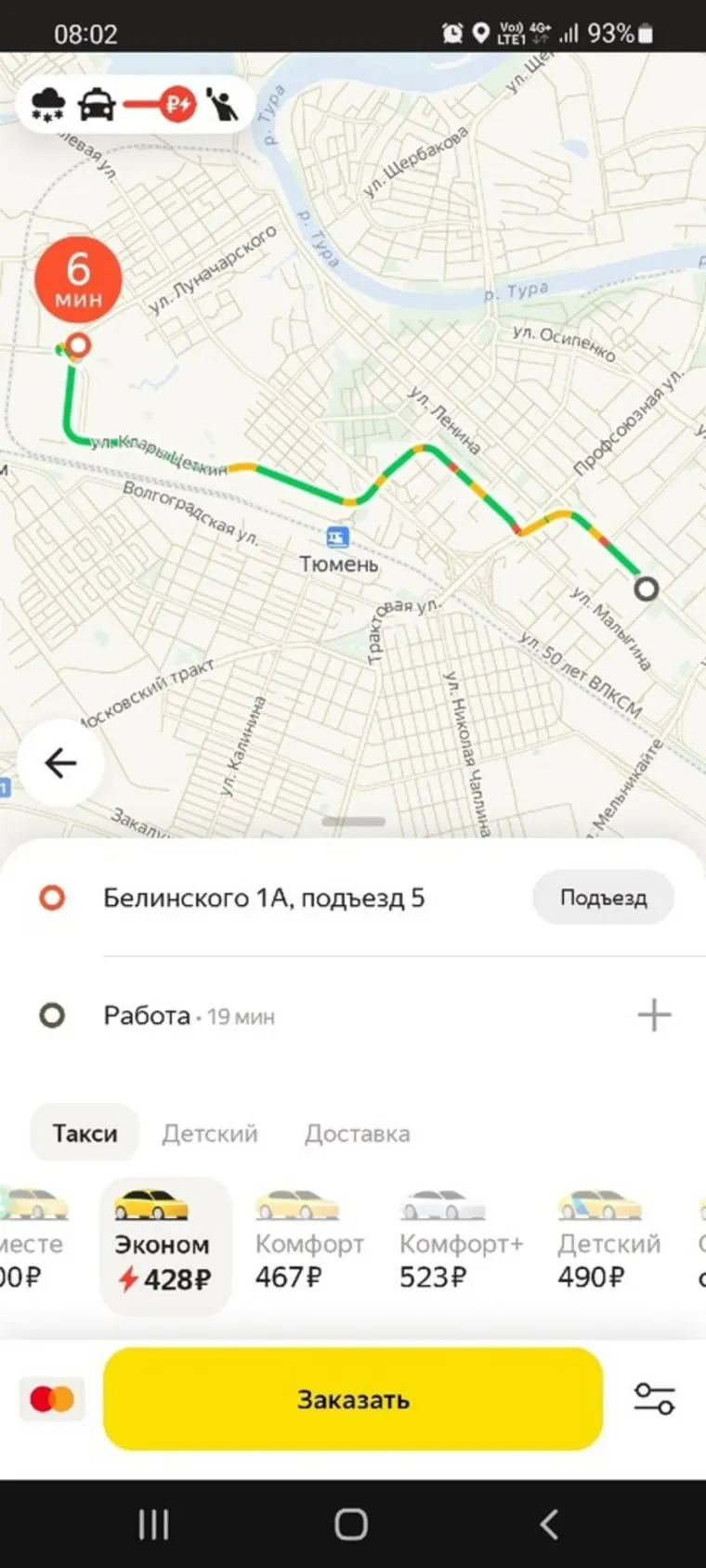Image resolution: width=706 pixels, height=1568 pixels.
Task: Change the destination Работа
Action: pos(147,1016)
